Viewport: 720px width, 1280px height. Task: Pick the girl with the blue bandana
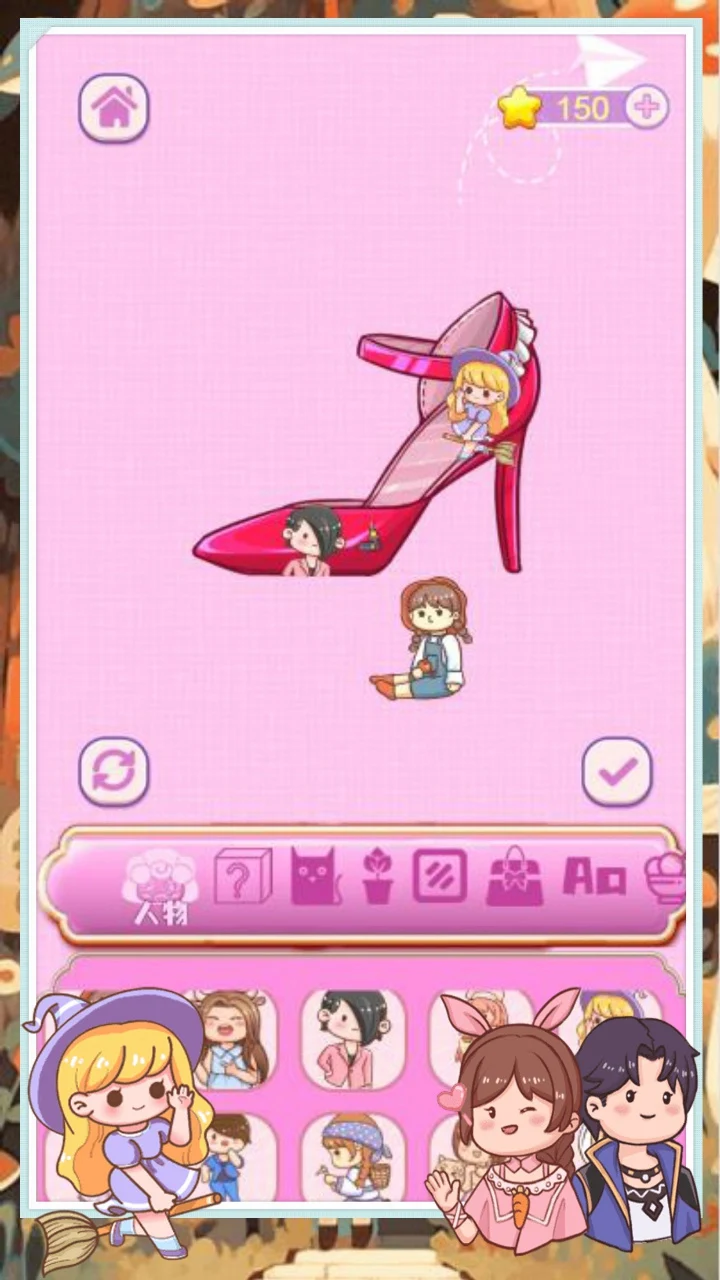point(352,1156)
